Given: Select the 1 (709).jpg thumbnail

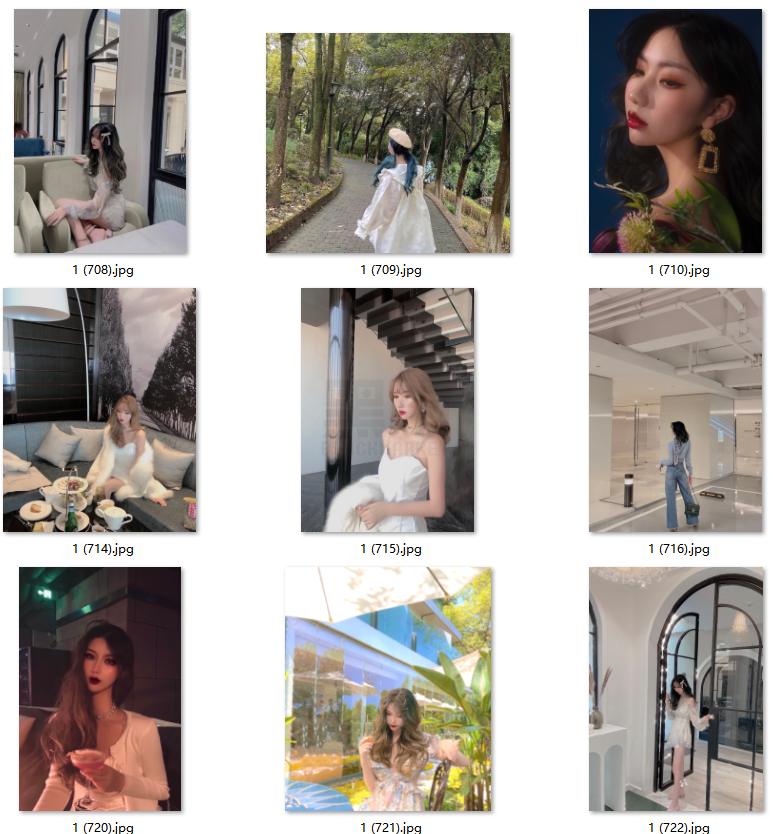Looking at the screenshot, I should 388,143.
